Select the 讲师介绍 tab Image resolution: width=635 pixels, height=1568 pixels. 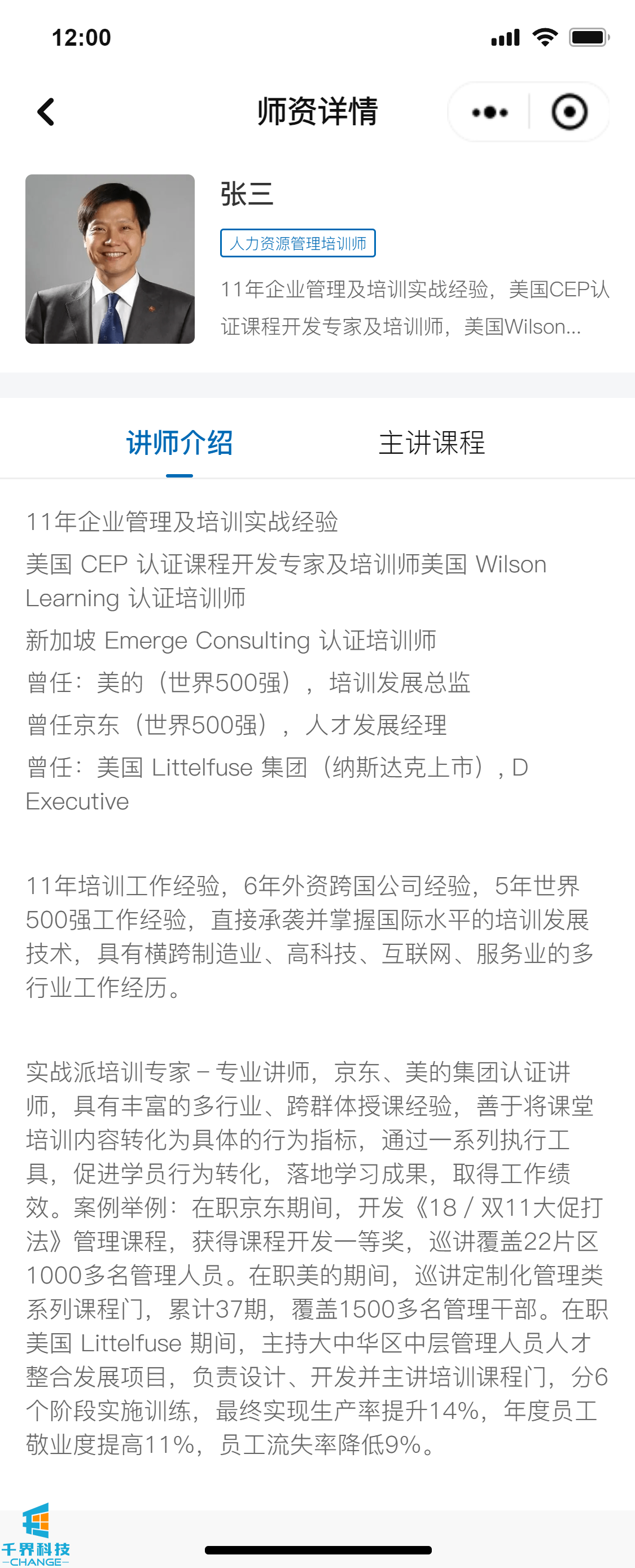coord(179,443)
